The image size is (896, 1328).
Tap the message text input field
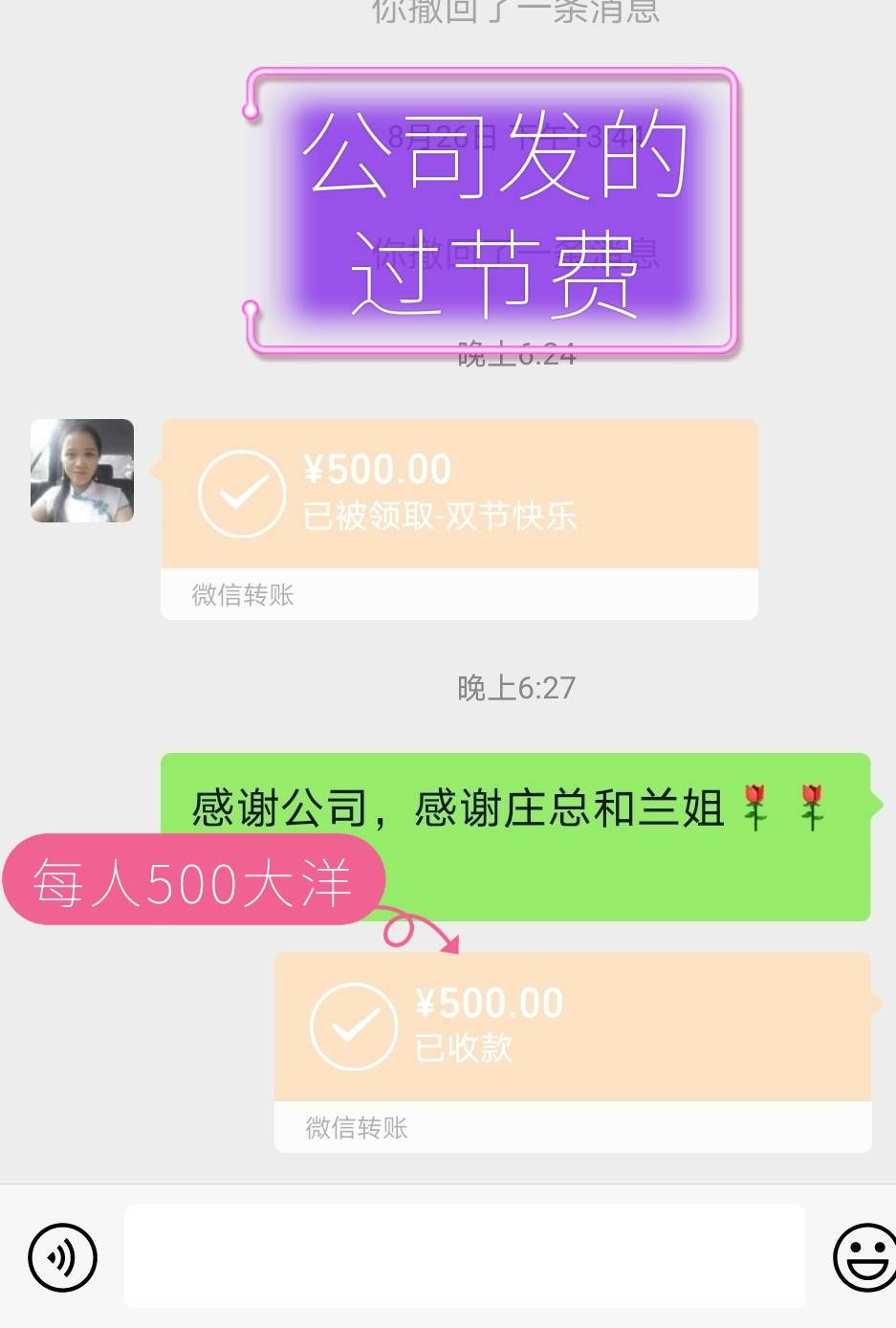pyautogui.click(x=464, y=1255)
